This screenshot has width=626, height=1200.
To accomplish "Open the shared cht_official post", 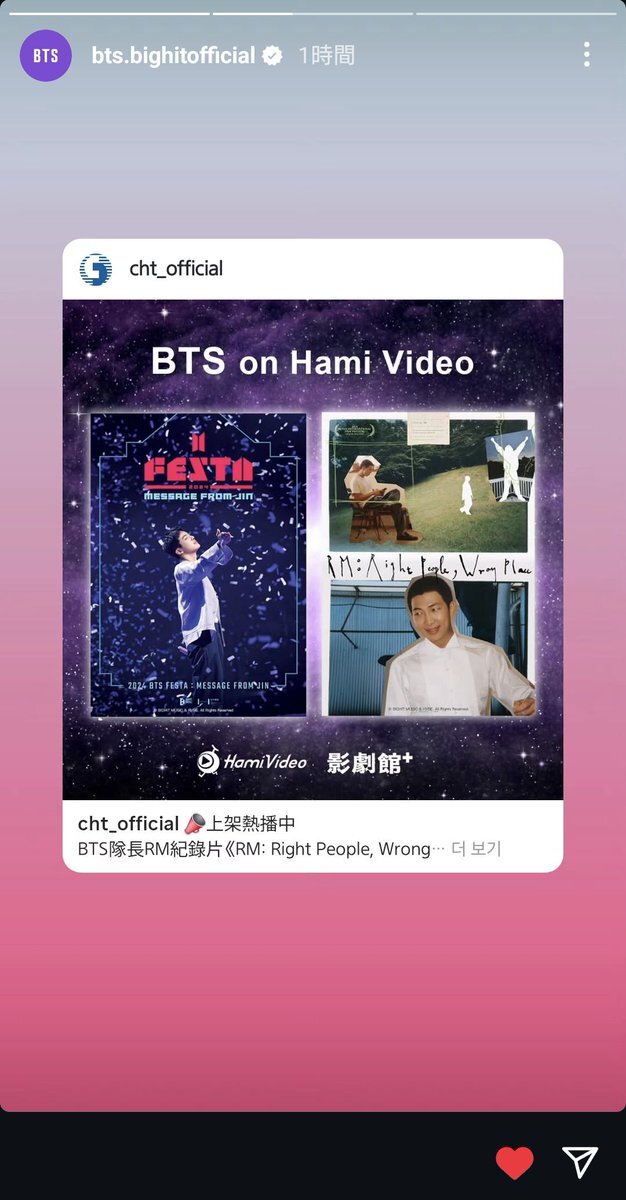I will click(312, 550).
